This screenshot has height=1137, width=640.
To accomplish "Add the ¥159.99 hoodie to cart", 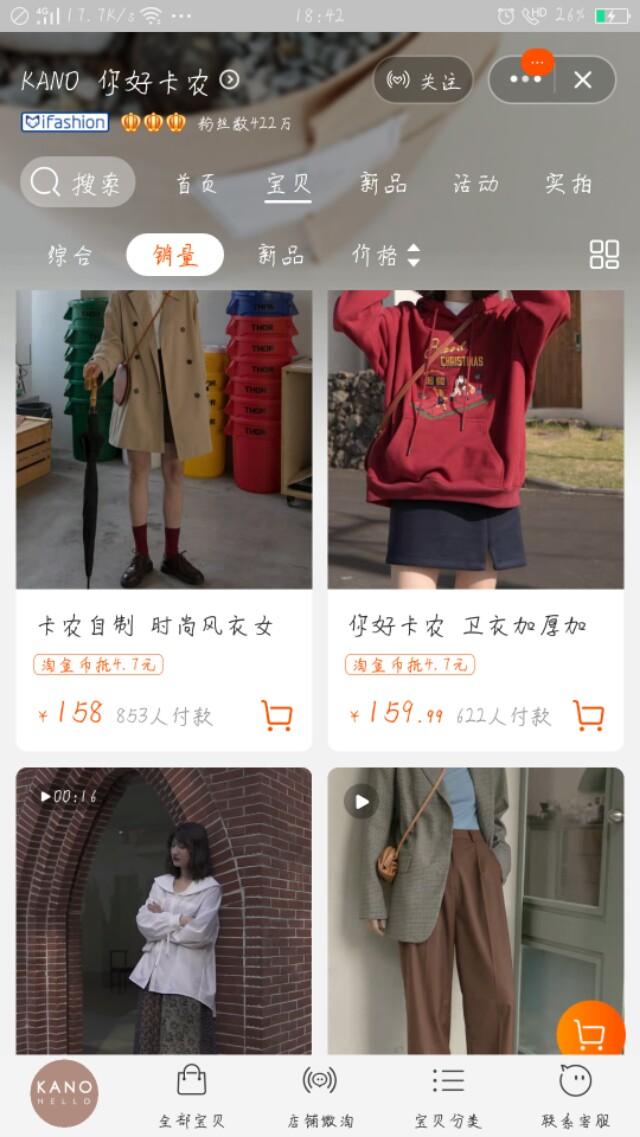I will tap(589, 715).
